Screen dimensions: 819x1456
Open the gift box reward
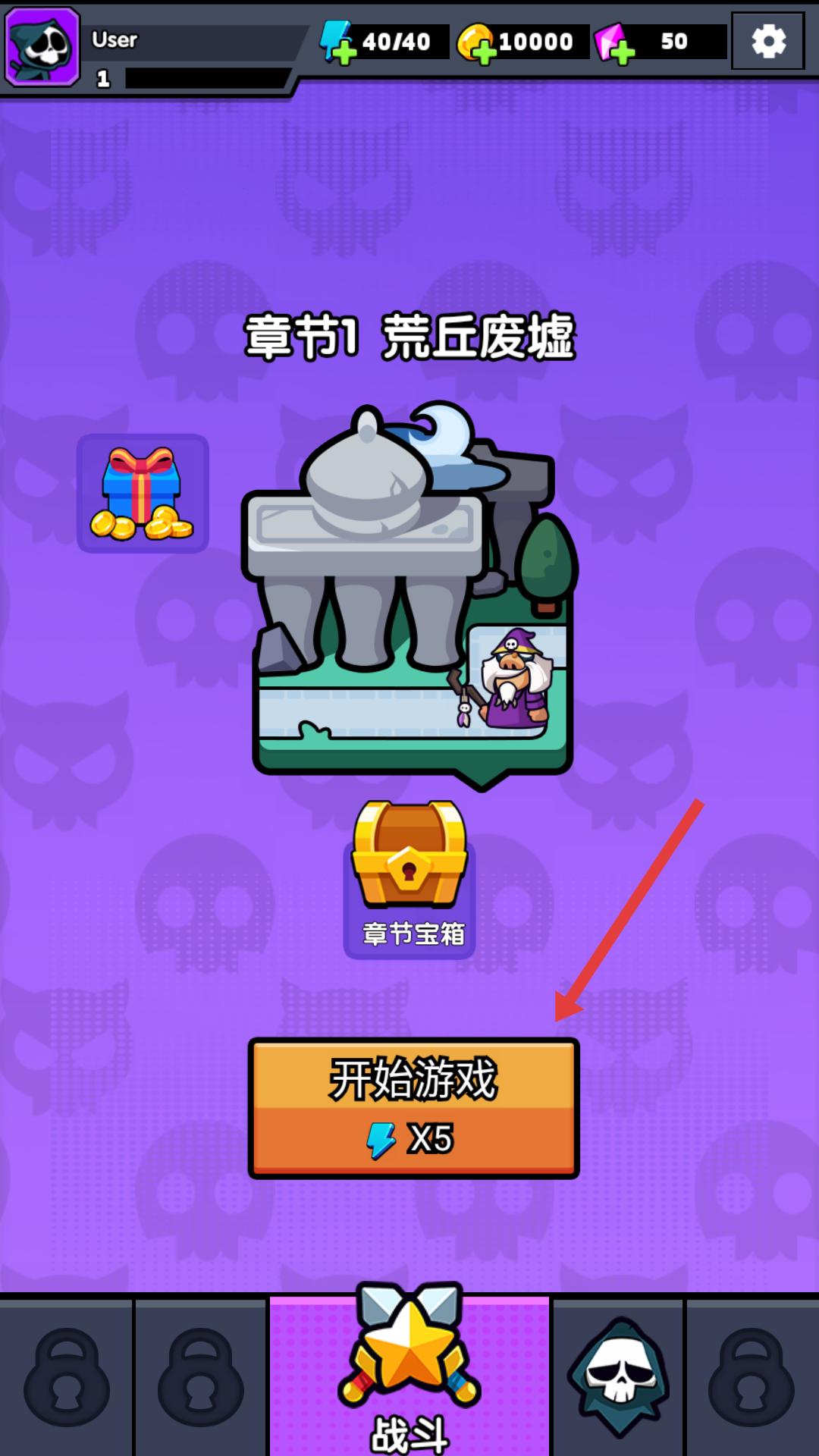pos(143,494)
